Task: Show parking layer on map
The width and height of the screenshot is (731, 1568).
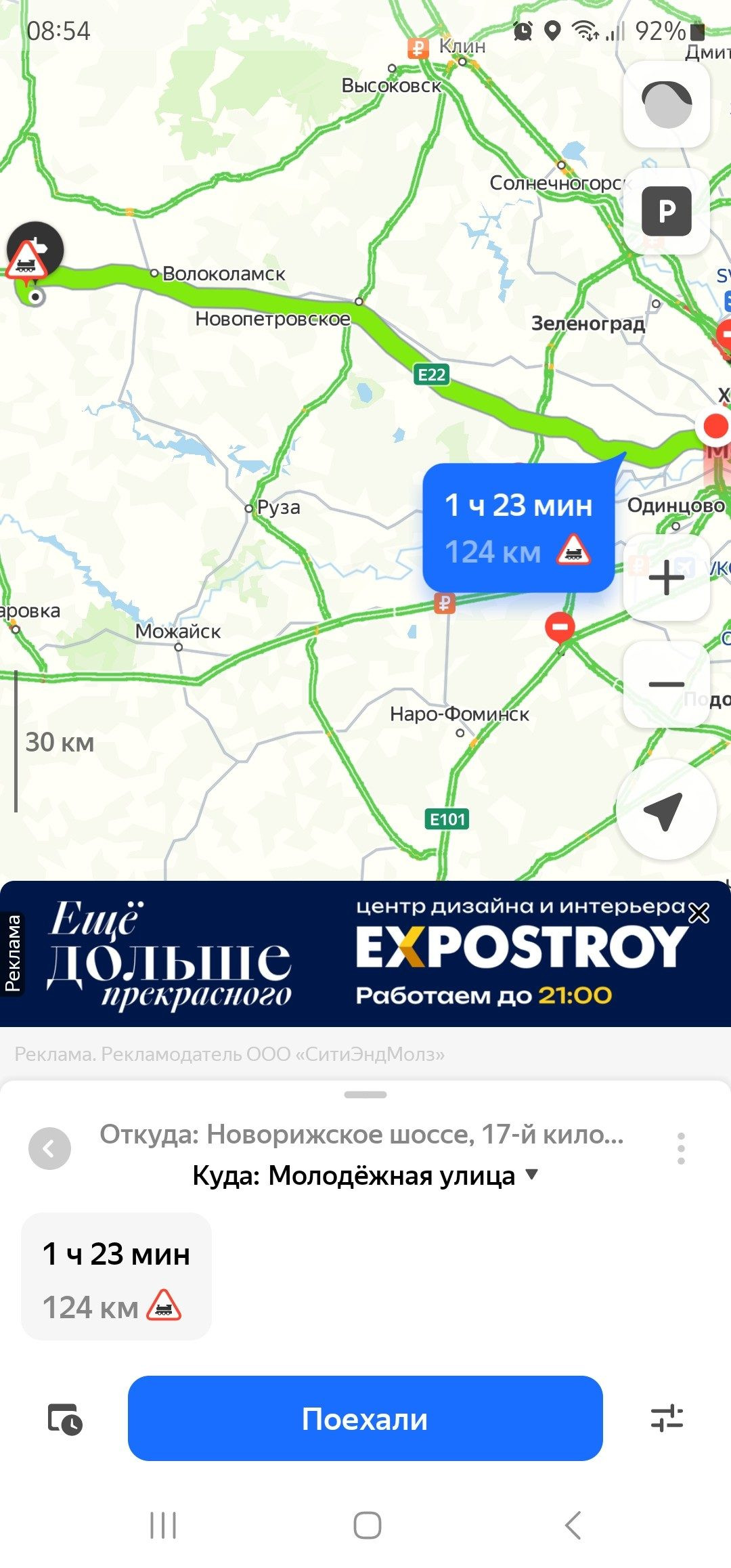Action: (666, 211)
